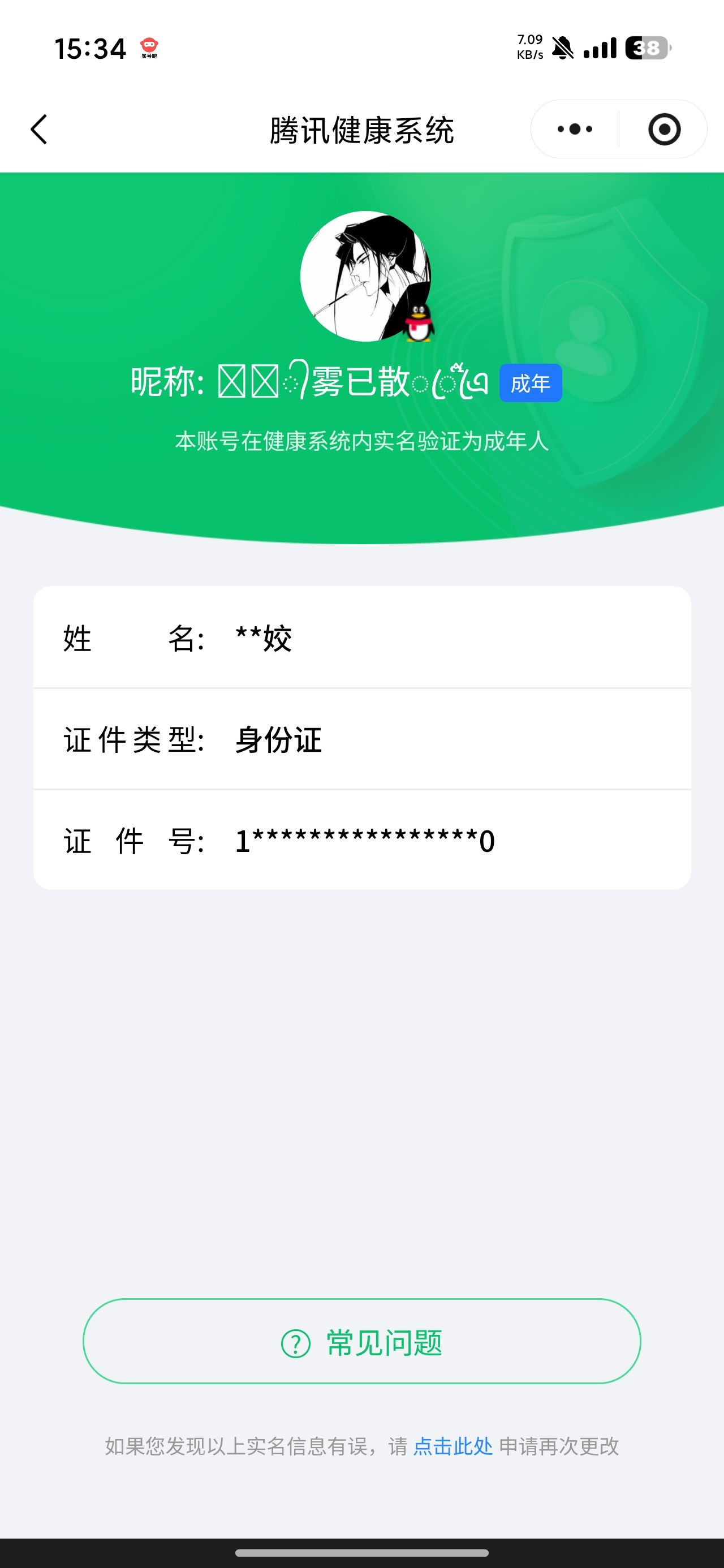Viewport: 724px width, 1568px height.
Task: Expand the 证件号 ID number row
Action: [361, 840]
